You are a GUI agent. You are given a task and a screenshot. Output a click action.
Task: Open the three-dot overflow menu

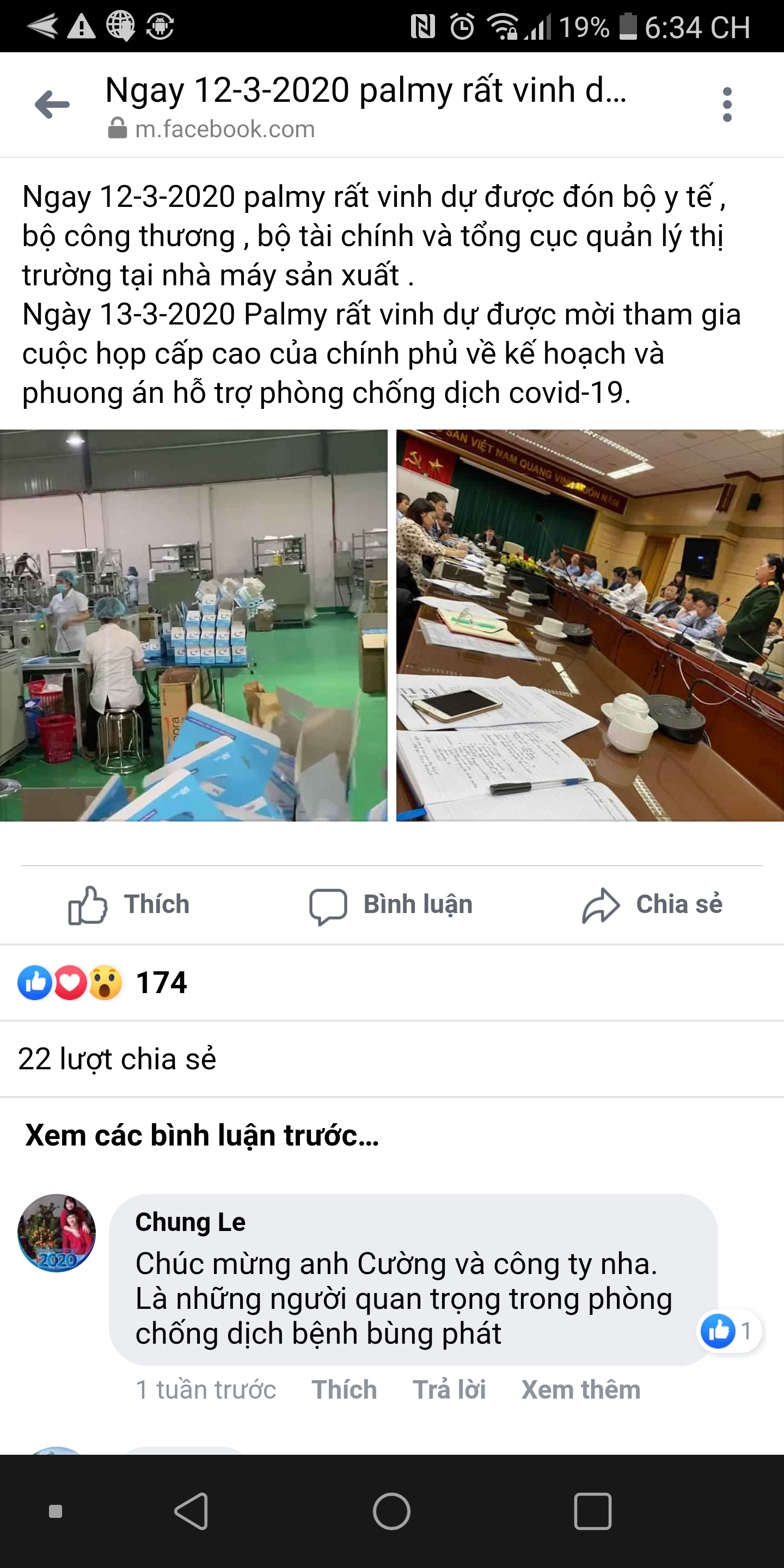click(x=727, y=105)
